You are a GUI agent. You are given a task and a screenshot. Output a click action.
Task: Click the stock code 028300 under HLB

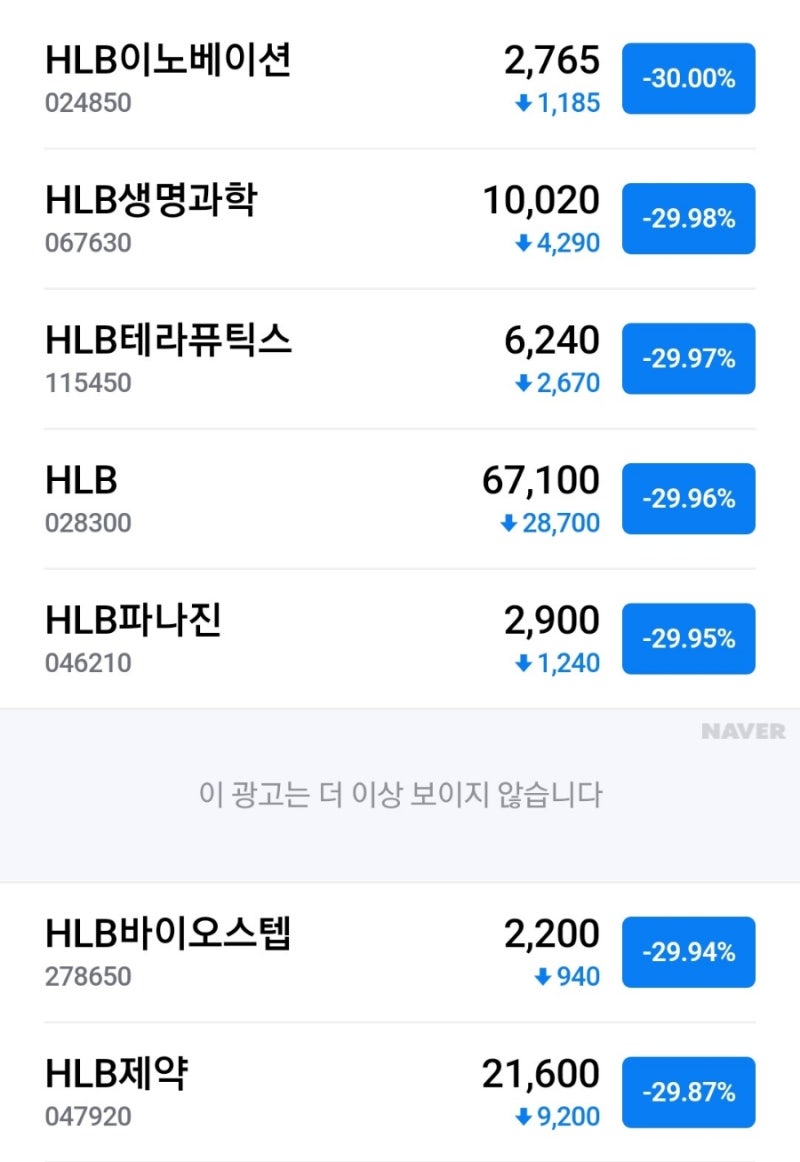pos(86,523)
